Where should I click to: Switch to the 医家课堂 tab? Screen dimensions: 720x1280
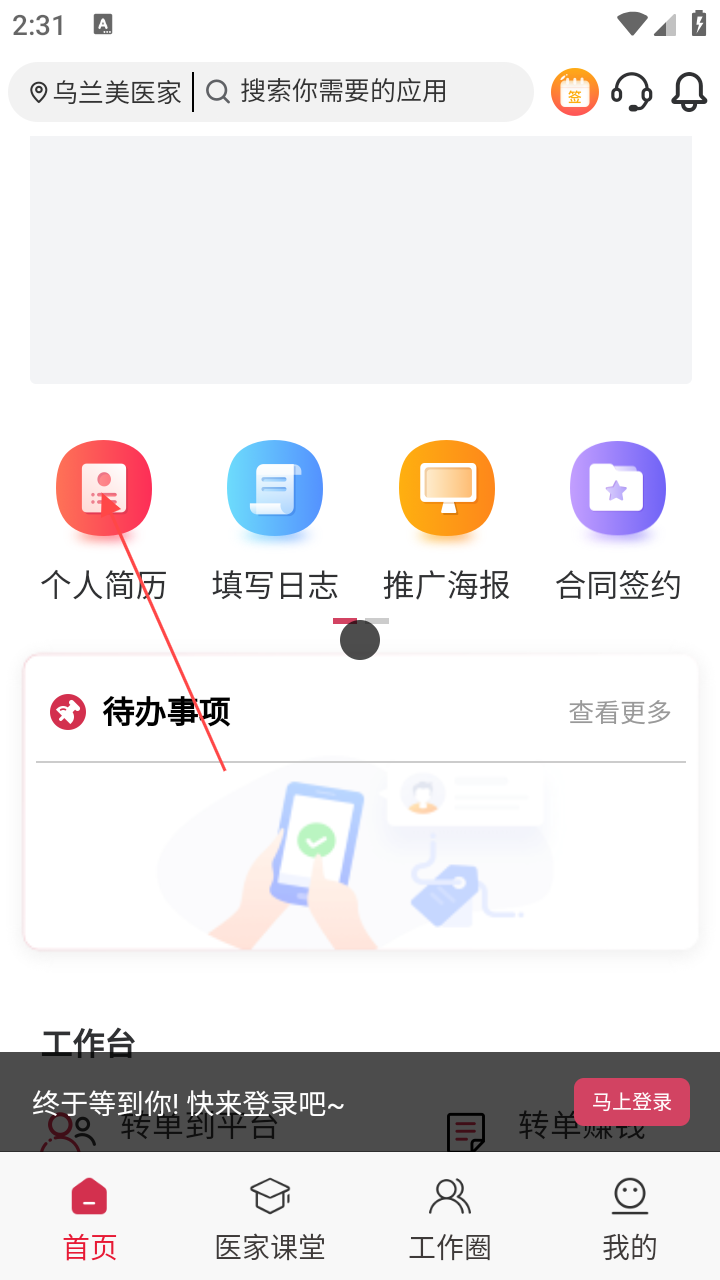tap(270, 1218)
